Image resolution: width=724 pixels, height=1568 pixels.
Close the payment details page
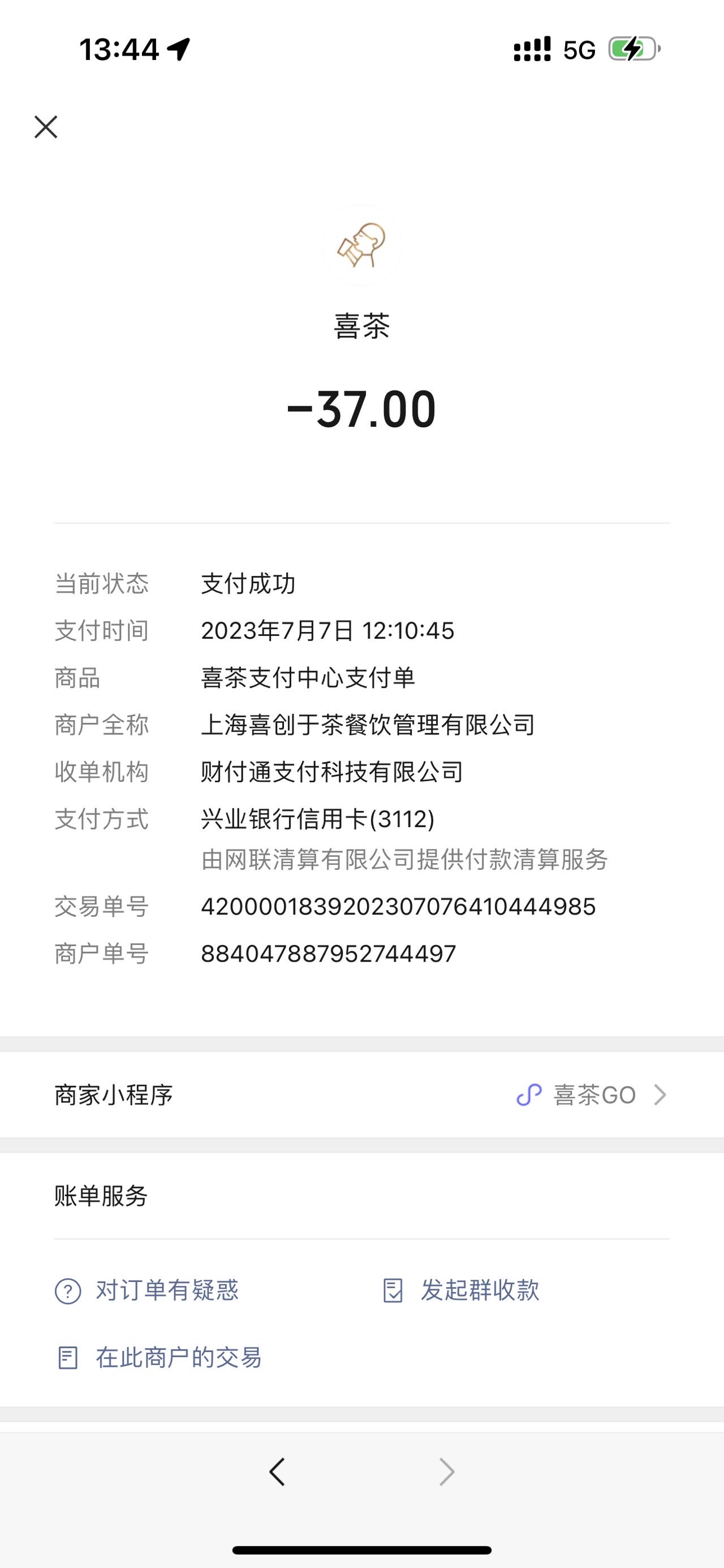(46, 127)
